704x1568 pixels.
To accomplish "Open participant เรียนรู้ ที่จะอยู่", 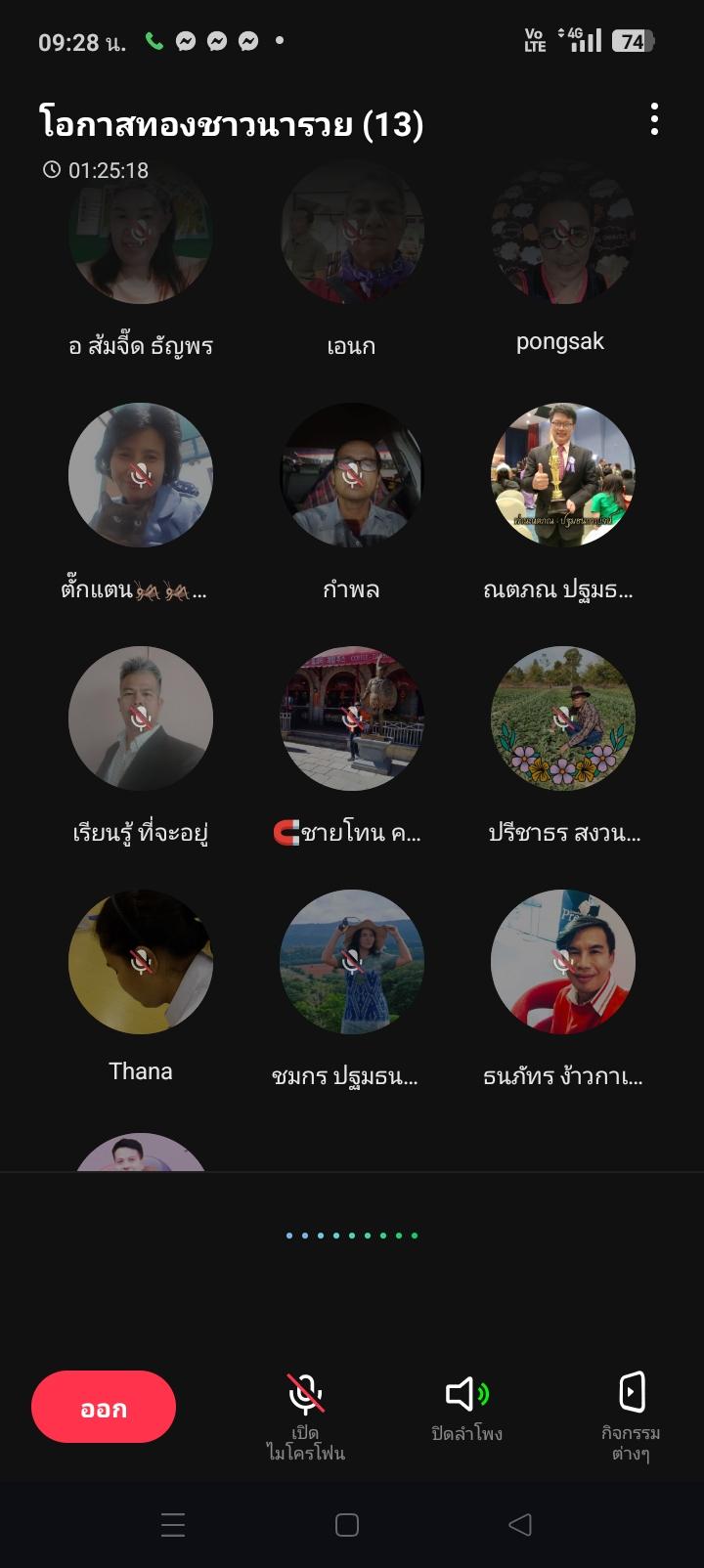I will [x=141, y=719].
